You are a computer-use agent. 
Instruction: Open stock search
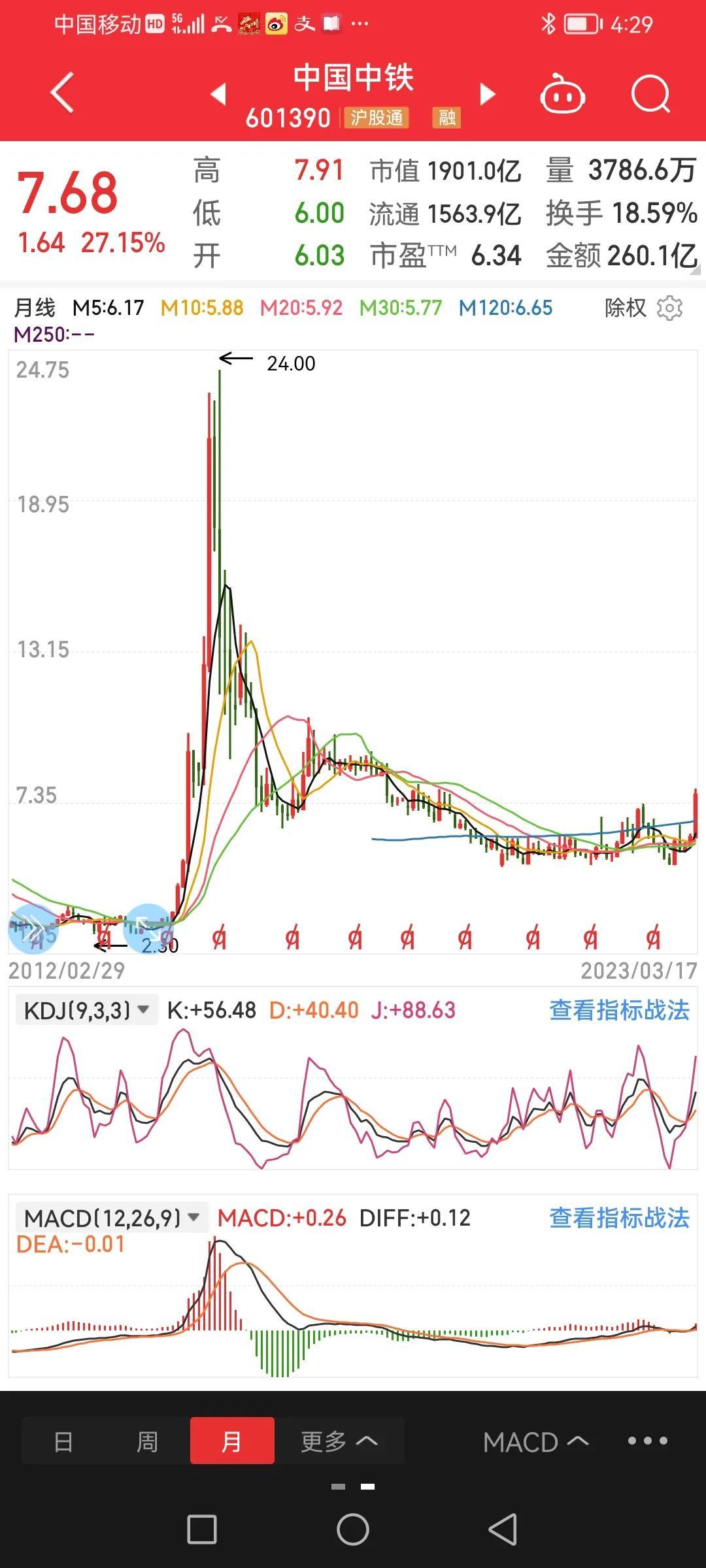pyautogui.click(x=651, y=95)
